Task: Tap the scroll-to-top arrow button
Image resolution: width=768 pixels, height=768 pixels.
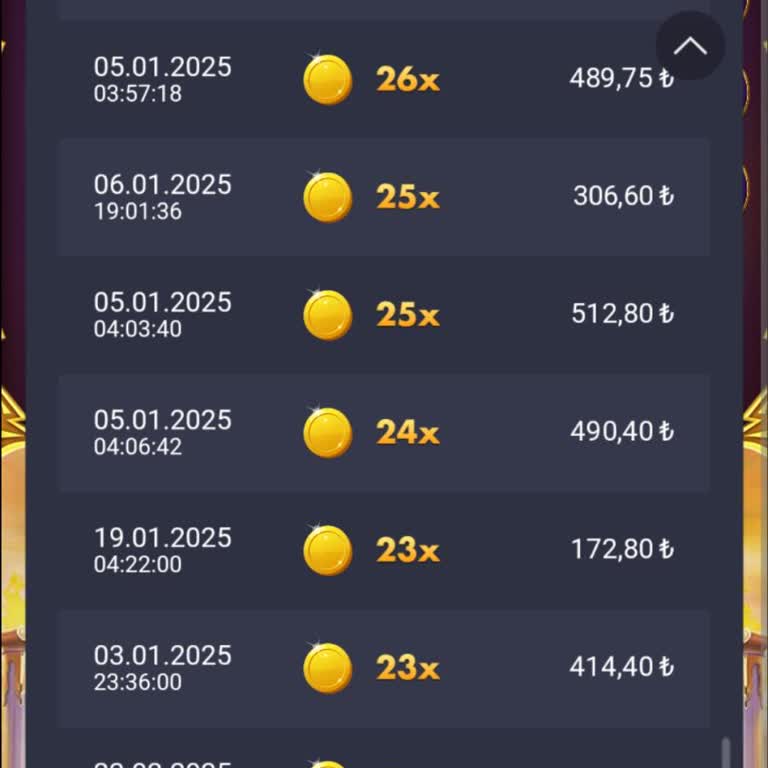Action: click(x=690, y=46)
